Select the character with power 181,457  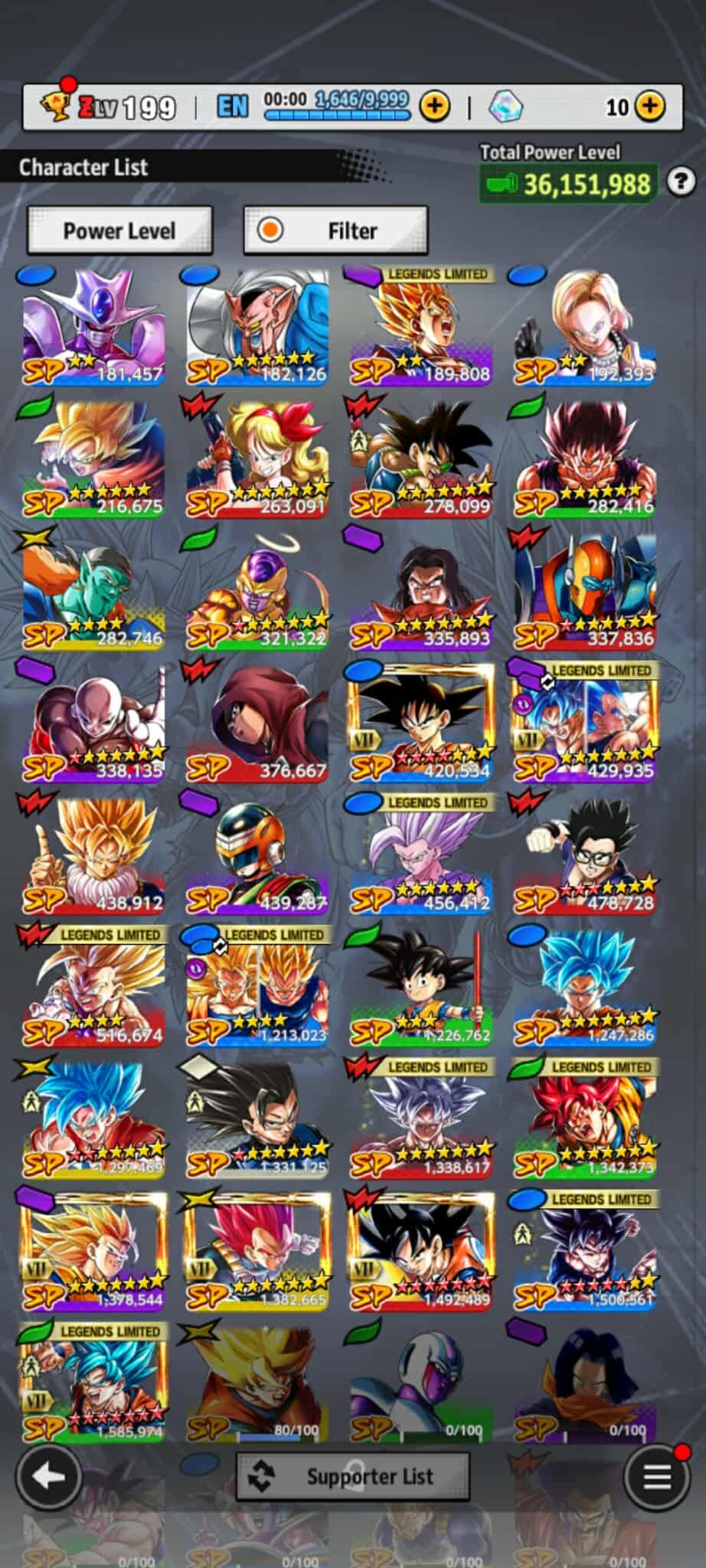[93, 326]
